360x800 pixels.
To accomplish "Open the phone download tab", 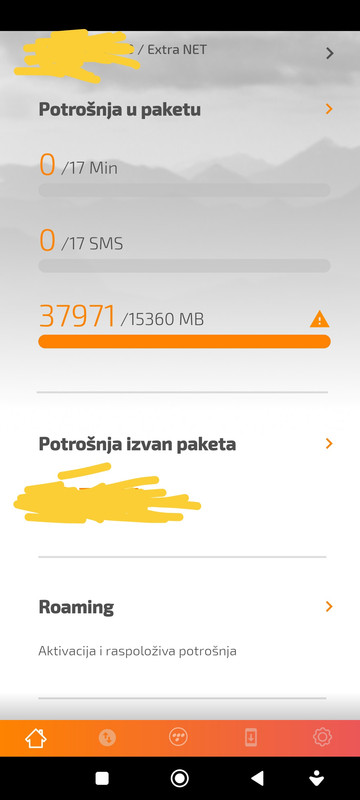I will point(250,738).
